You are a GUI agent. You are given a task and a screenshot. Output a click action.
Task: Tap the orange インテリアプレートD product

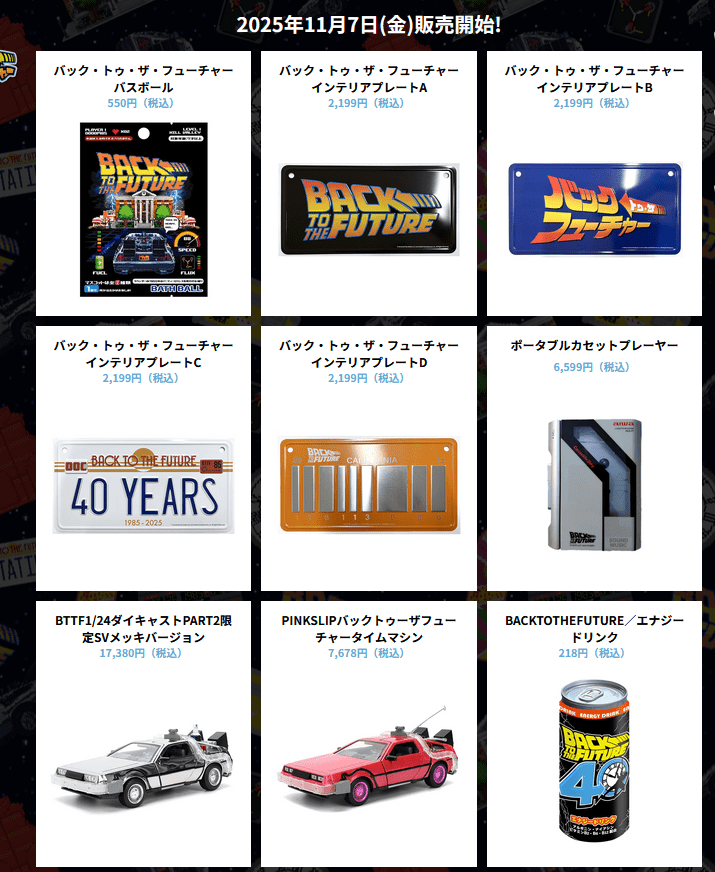click(x=369, y=485)
